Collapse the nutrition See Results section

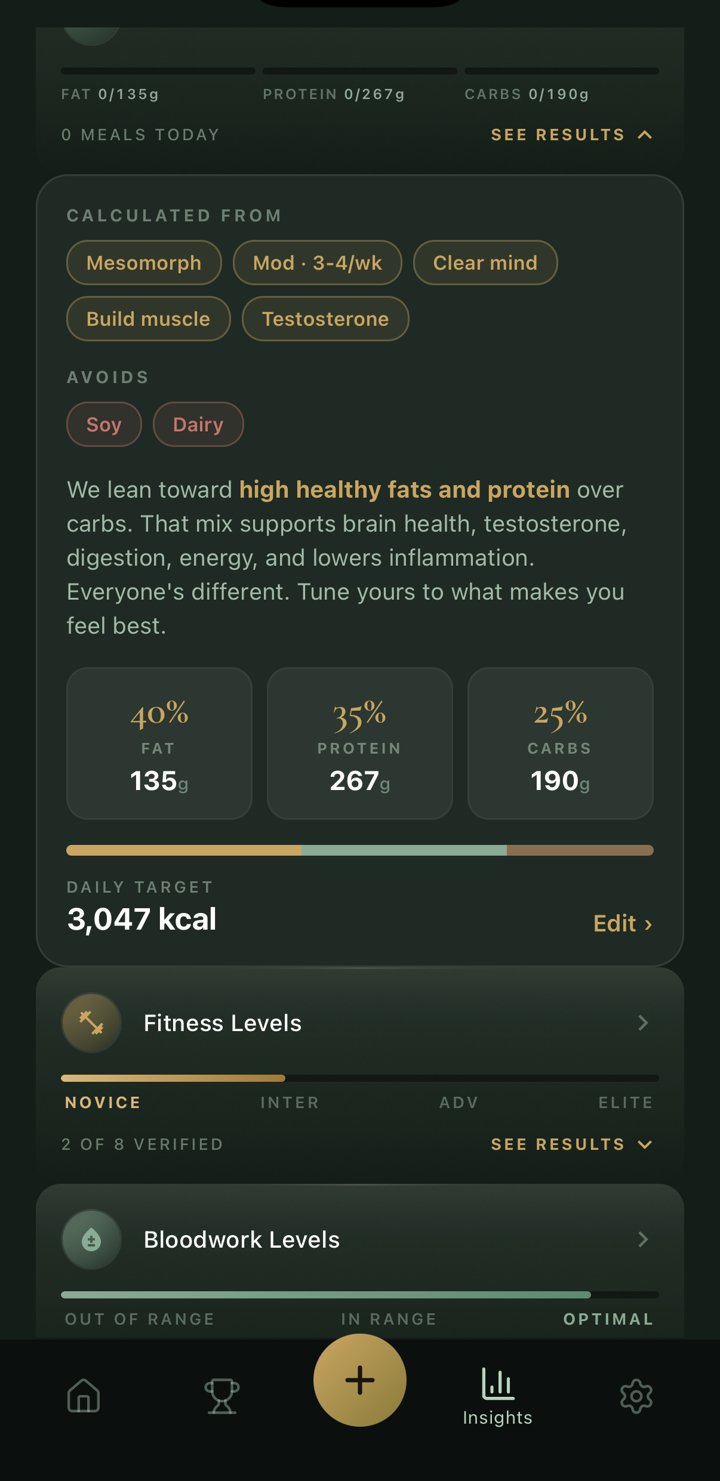point(572,134)
